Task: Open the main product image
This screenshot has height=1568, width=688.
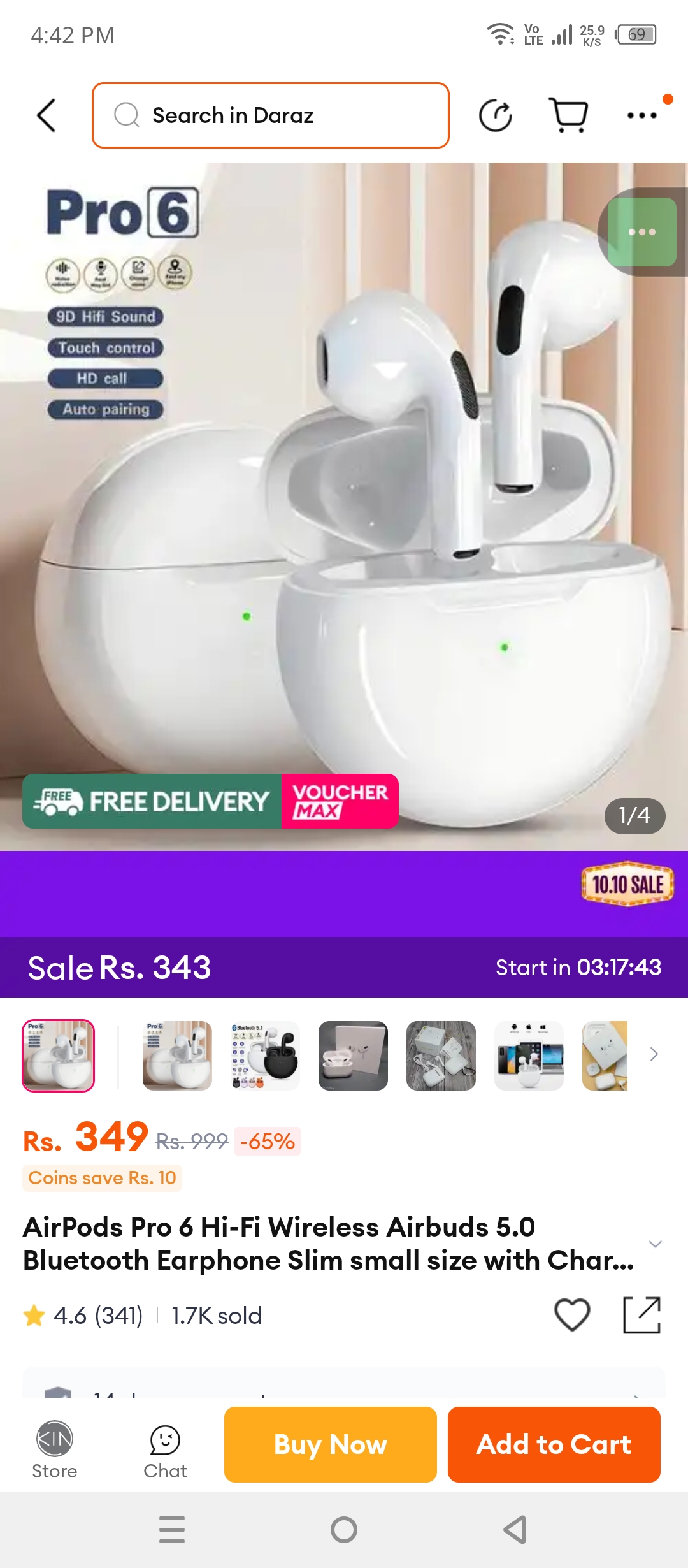Action: (x=344, y=510)
